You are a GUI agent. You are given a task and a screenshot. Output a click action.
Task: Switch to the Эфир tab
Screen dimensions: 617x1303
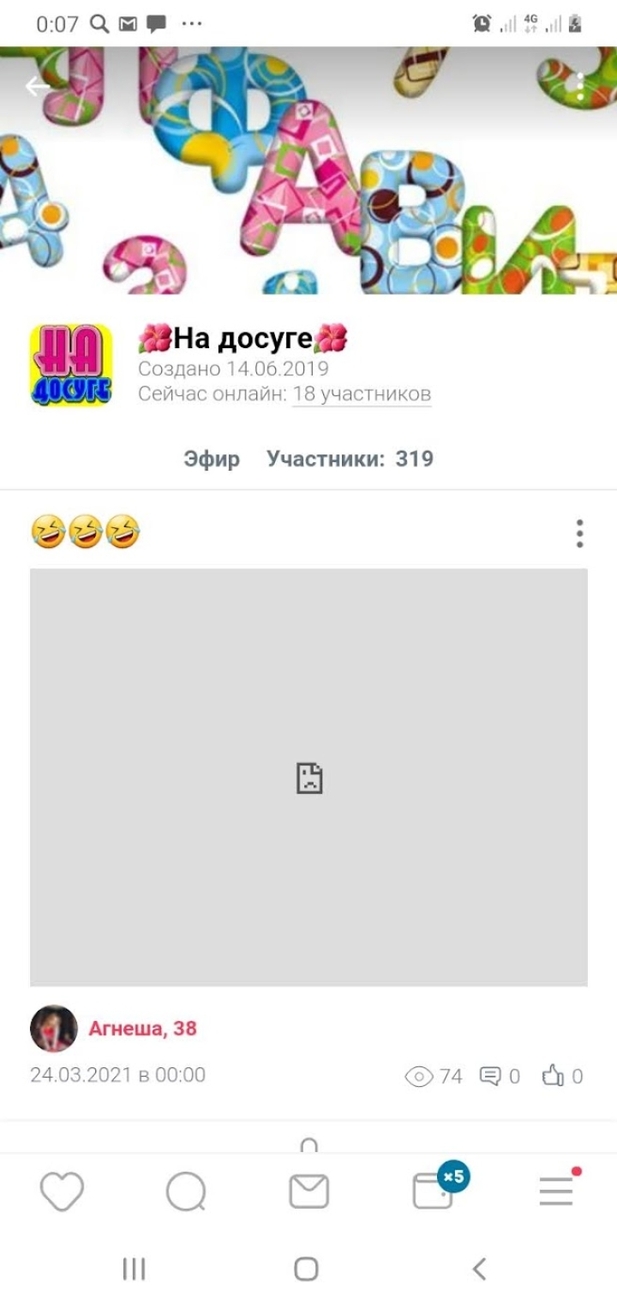pos(211,459)
